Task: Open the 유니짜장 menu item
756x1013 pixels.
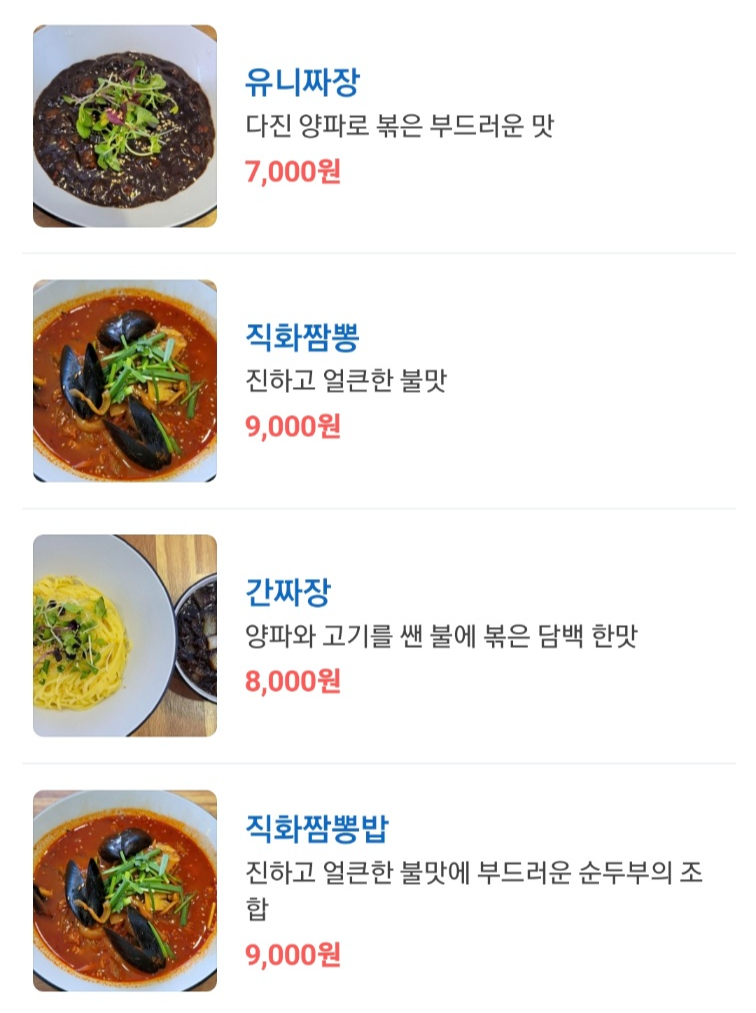Action: coord(301,82)
